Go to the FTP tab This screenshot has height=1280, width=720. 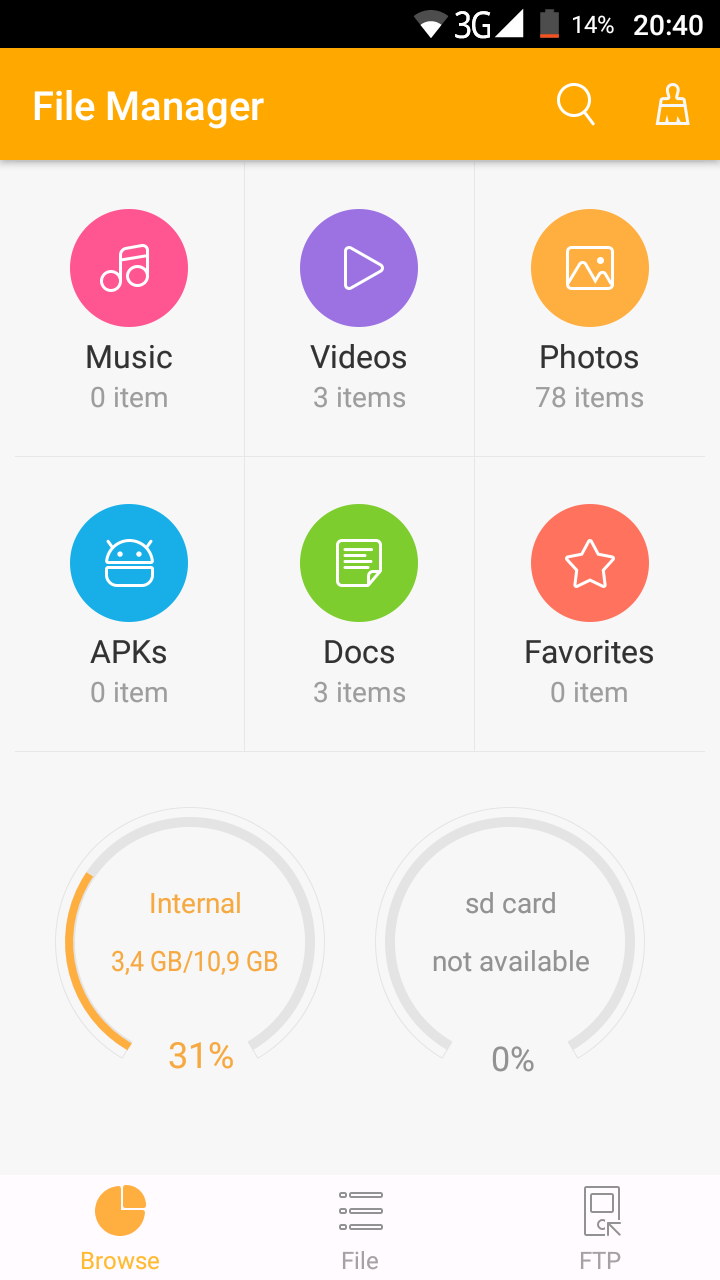click(x=600, y=1227)
